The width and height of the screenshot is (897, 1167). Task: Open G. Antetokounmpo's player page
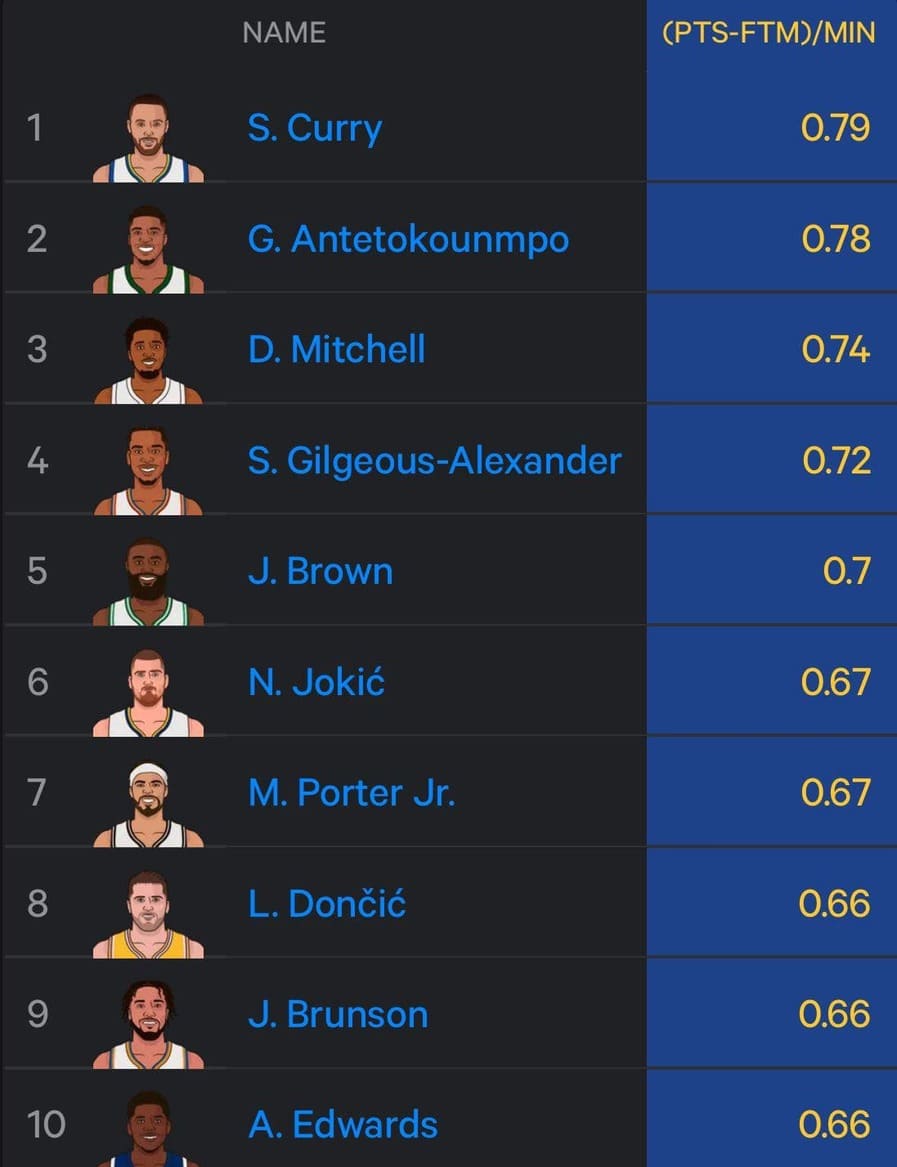coord(408,240)
